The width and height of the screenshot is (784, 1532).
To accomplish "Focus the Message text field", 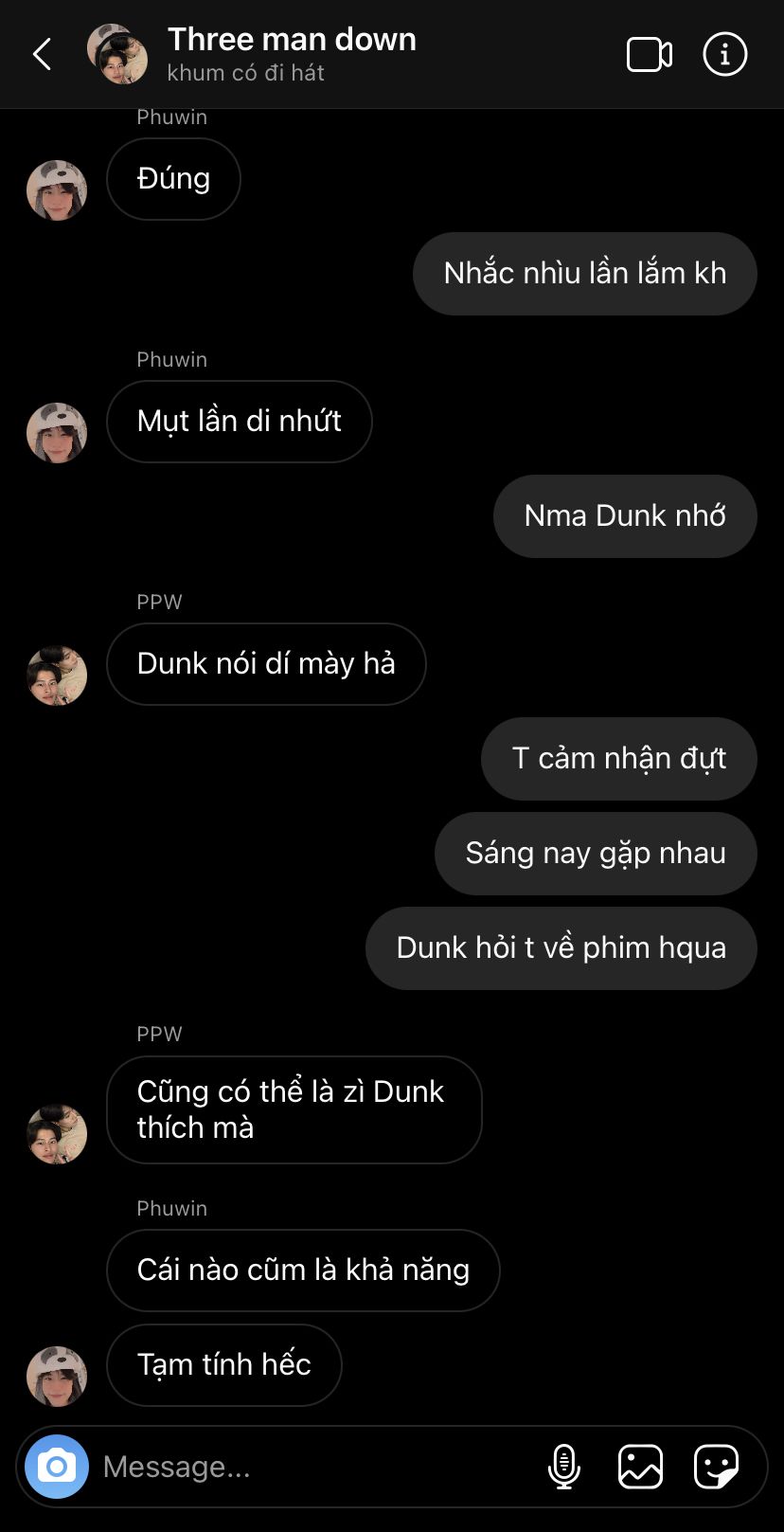I will pyautogui.click(x=312, y=1467).
